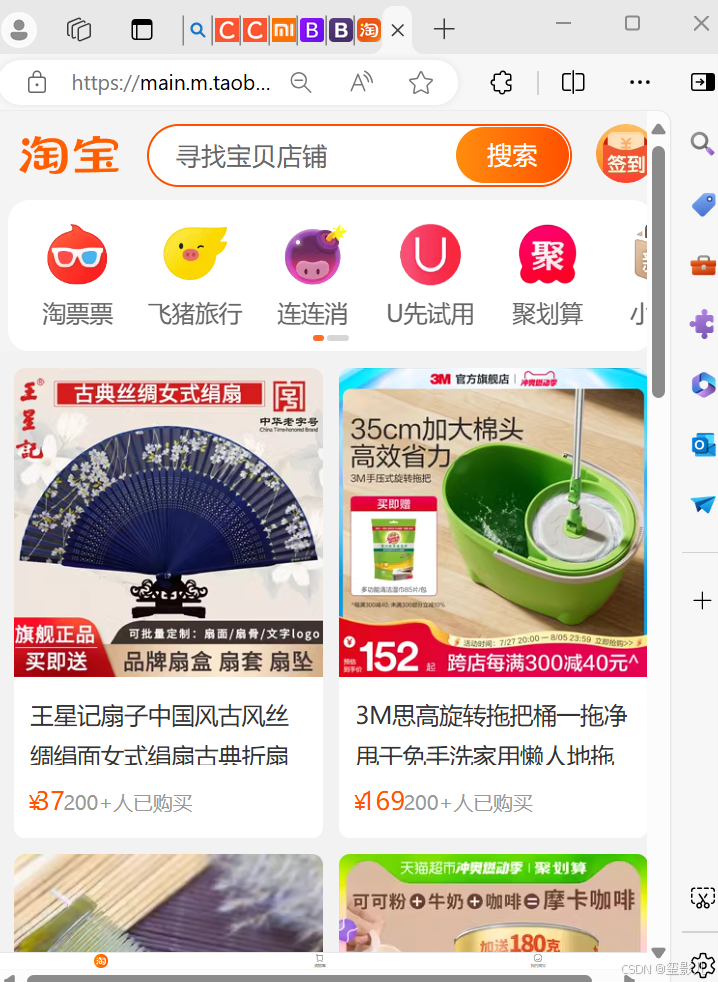The height and width of the screenshot is (982, 718).
Task: Open the 王星记扇子 product card
Action: (169, 602)
